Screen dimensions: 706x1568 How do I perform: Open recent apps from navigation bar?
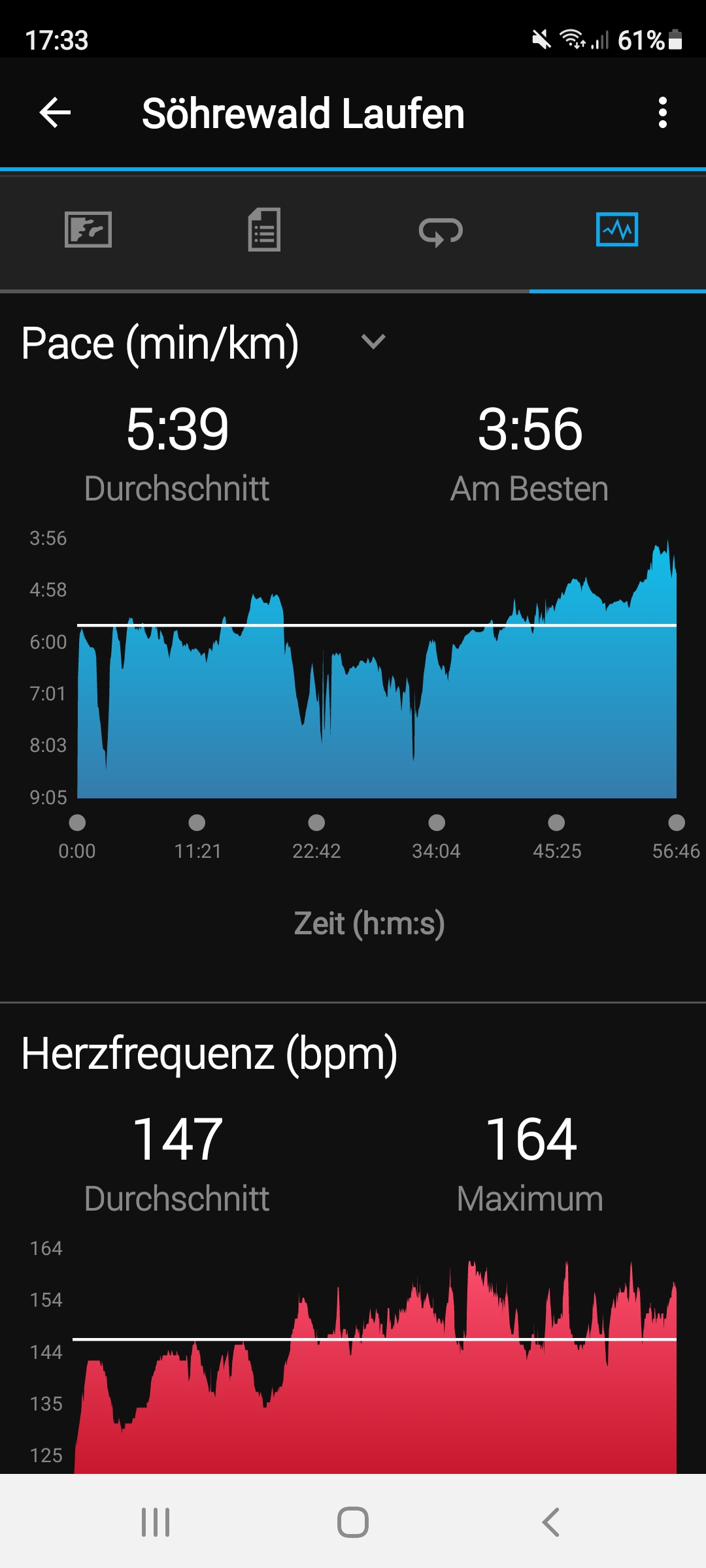(156, 1522)
